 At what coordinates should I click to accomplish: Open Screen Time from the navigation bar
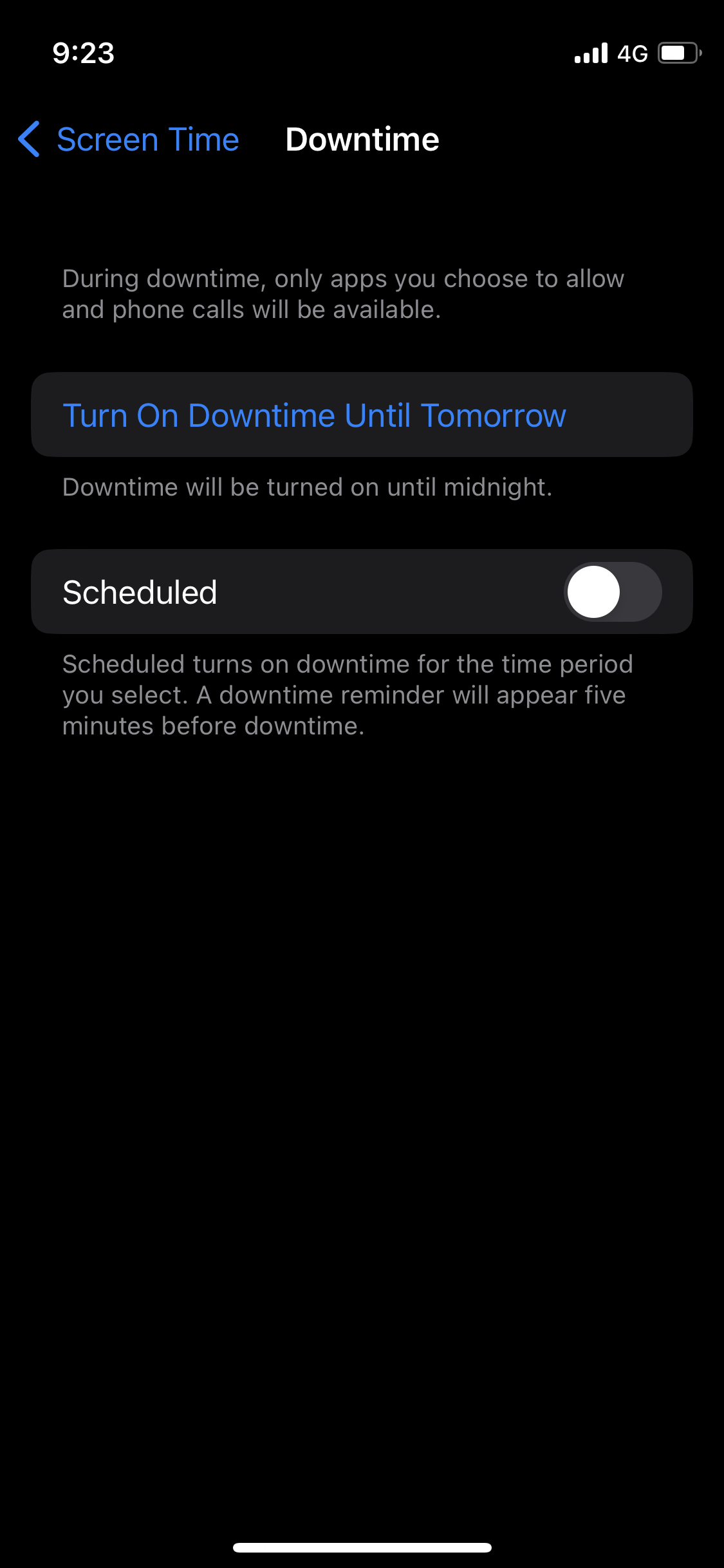coord(147,139)
